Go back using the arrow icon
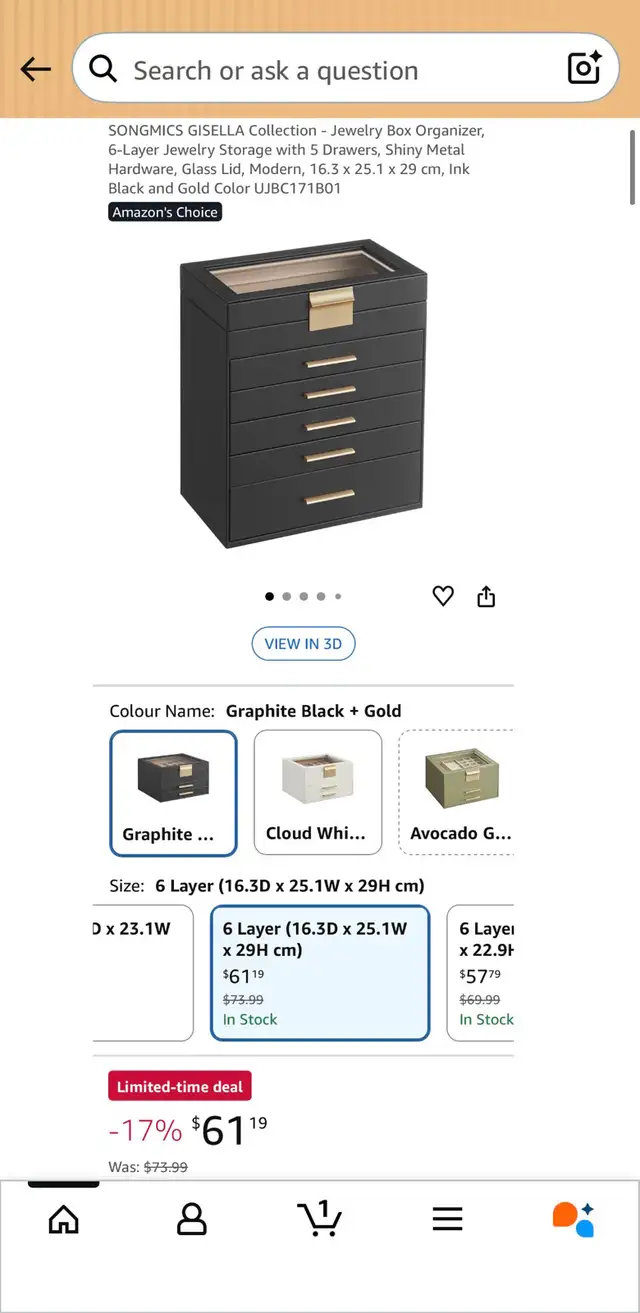Image resolution: width=640 pixels, height=1313 pixels. pyautogui.click(x=35, y=69)
